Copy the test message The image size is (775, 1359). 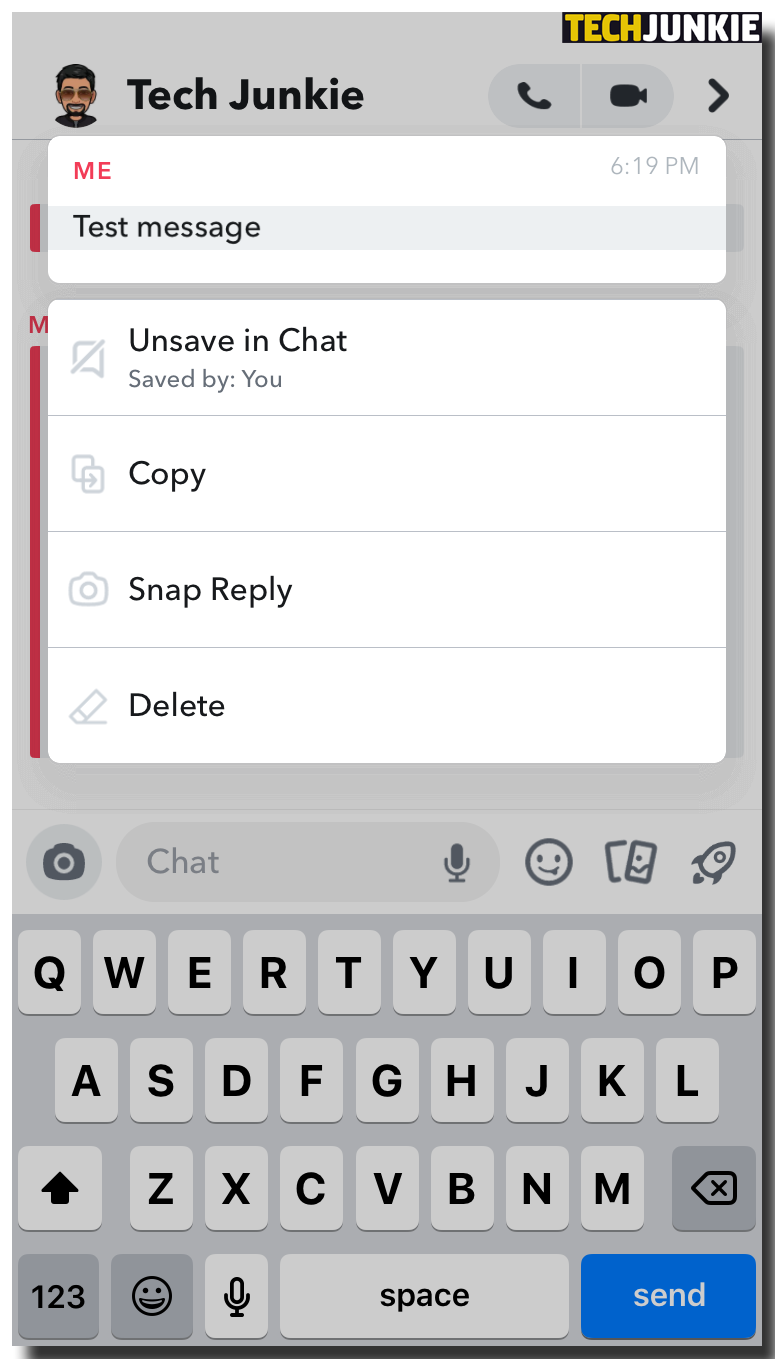click(387, 474)
